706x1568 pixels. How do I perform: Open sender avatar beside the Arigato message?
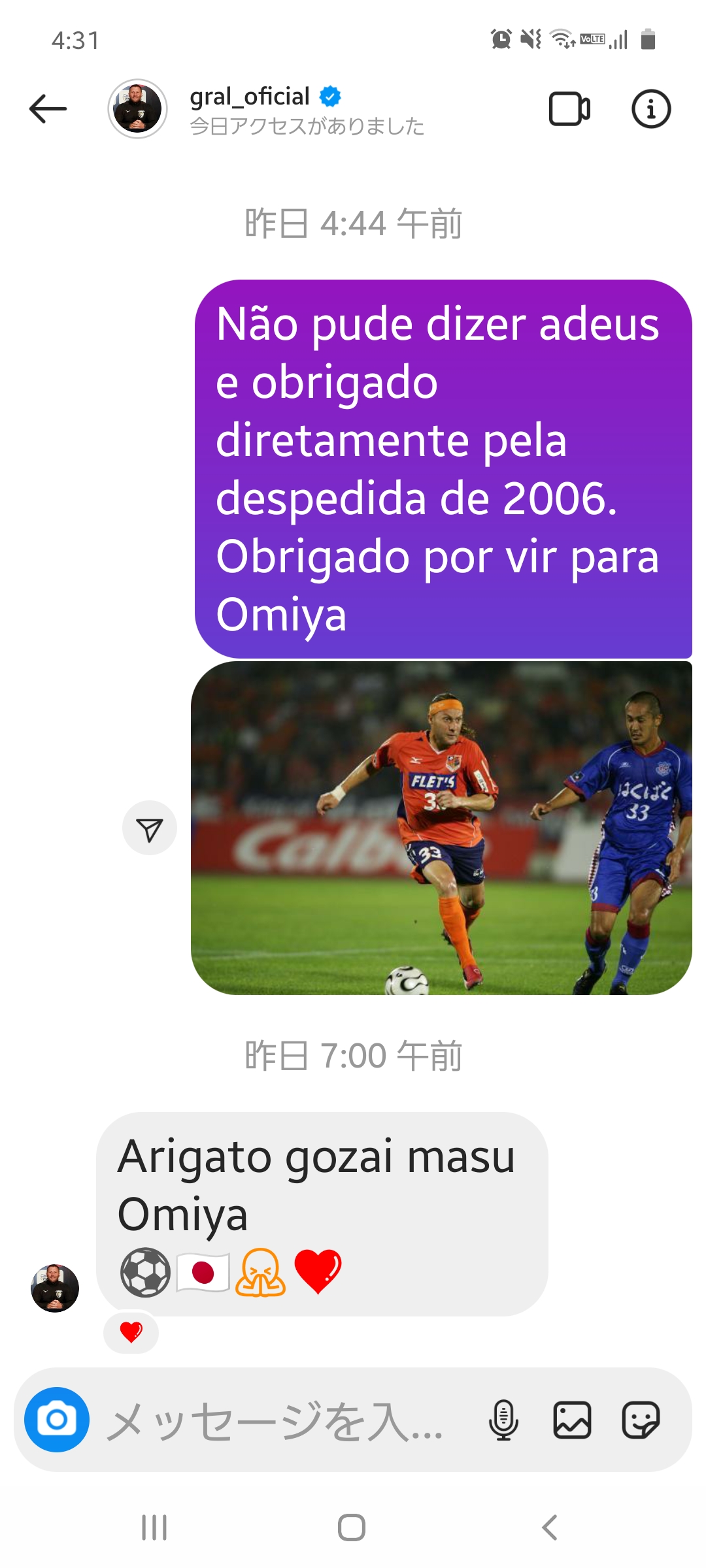point(55,1288)
